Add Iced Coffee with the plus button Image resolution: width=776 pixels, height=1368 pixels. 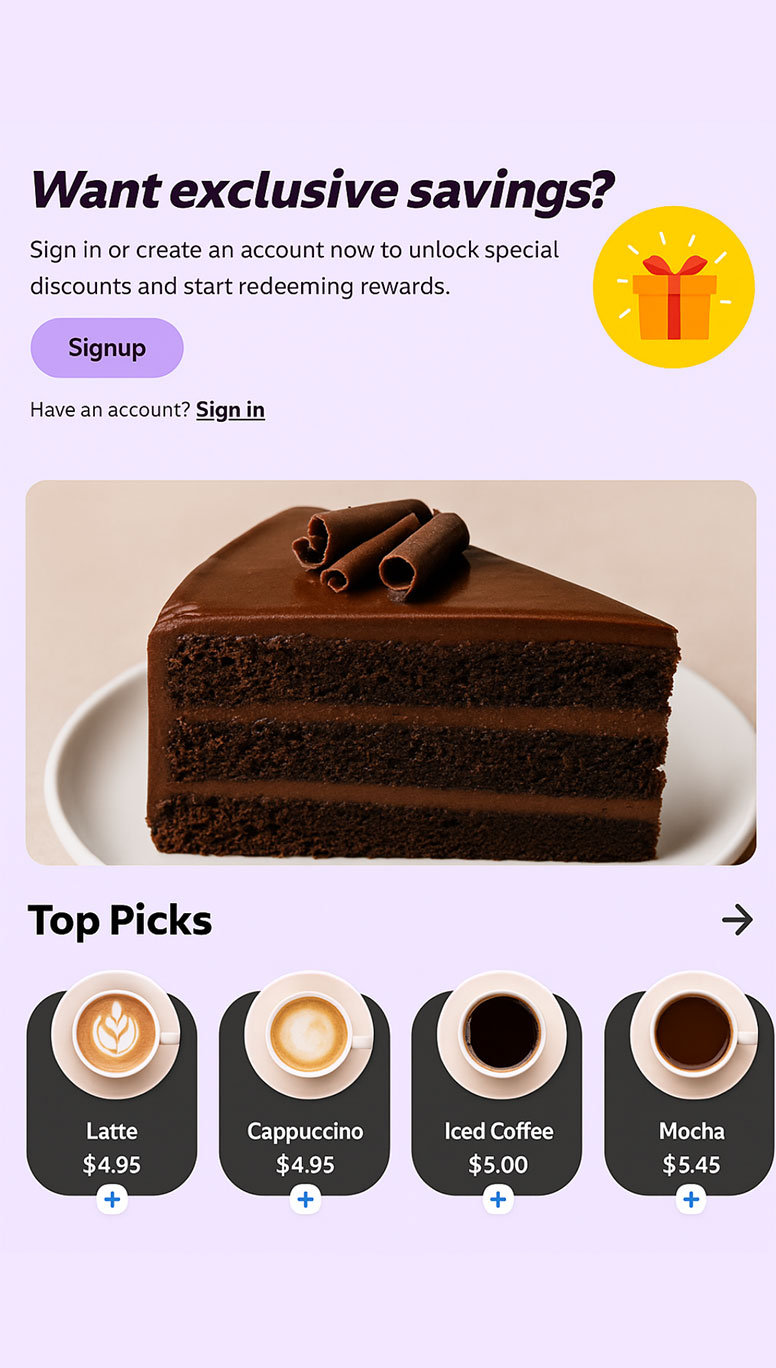[x=498, y=1199]
